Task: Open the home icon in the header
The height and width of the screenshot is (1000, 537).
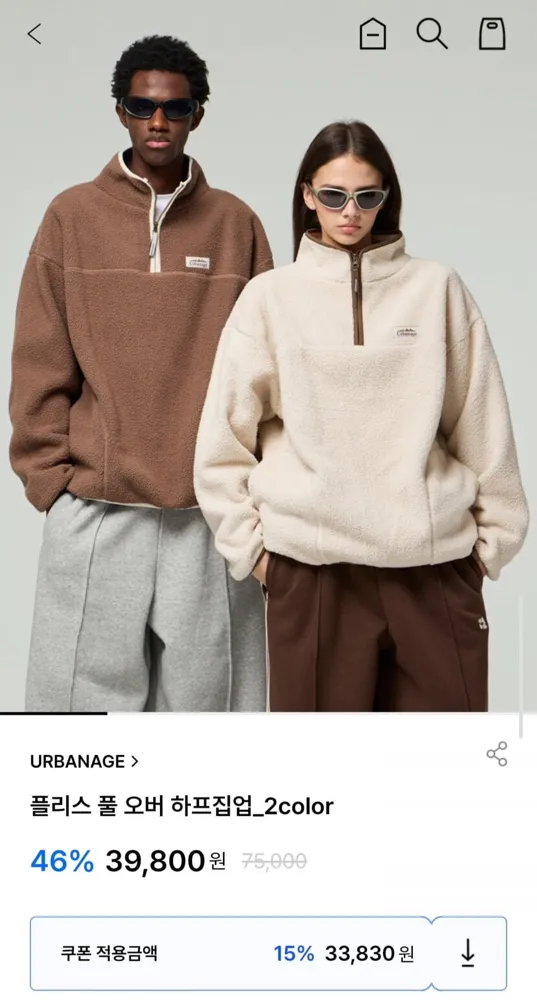Action: point(372,33)
